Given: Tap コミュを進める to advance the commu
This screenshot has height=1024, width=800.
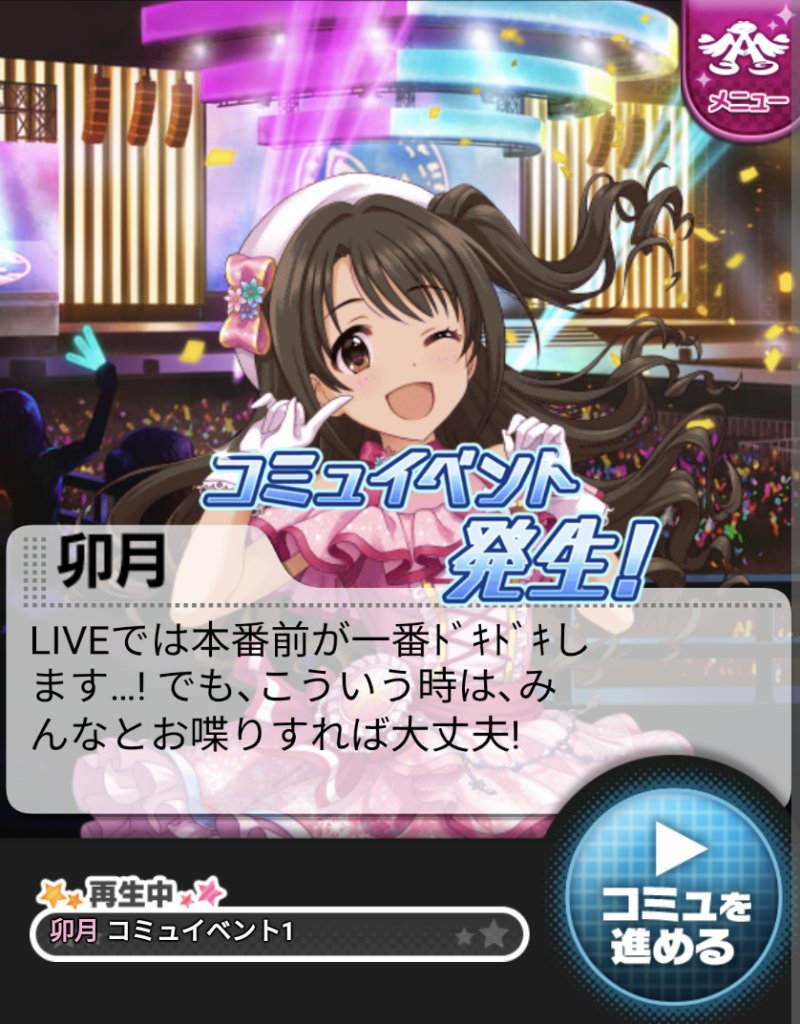Looking at the screenshot, I should (x=674, y=896).
